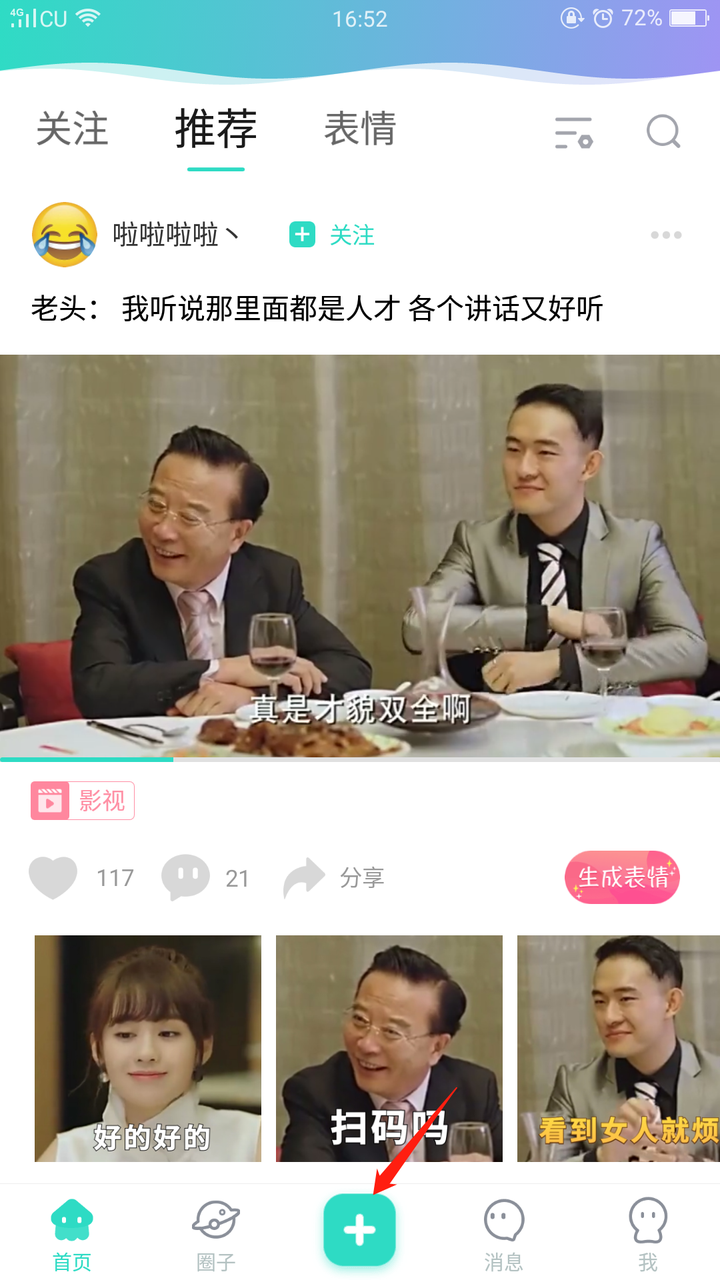Tap the 生成表情 button
Screen dimensions: 720x1280
pos(622,878)
